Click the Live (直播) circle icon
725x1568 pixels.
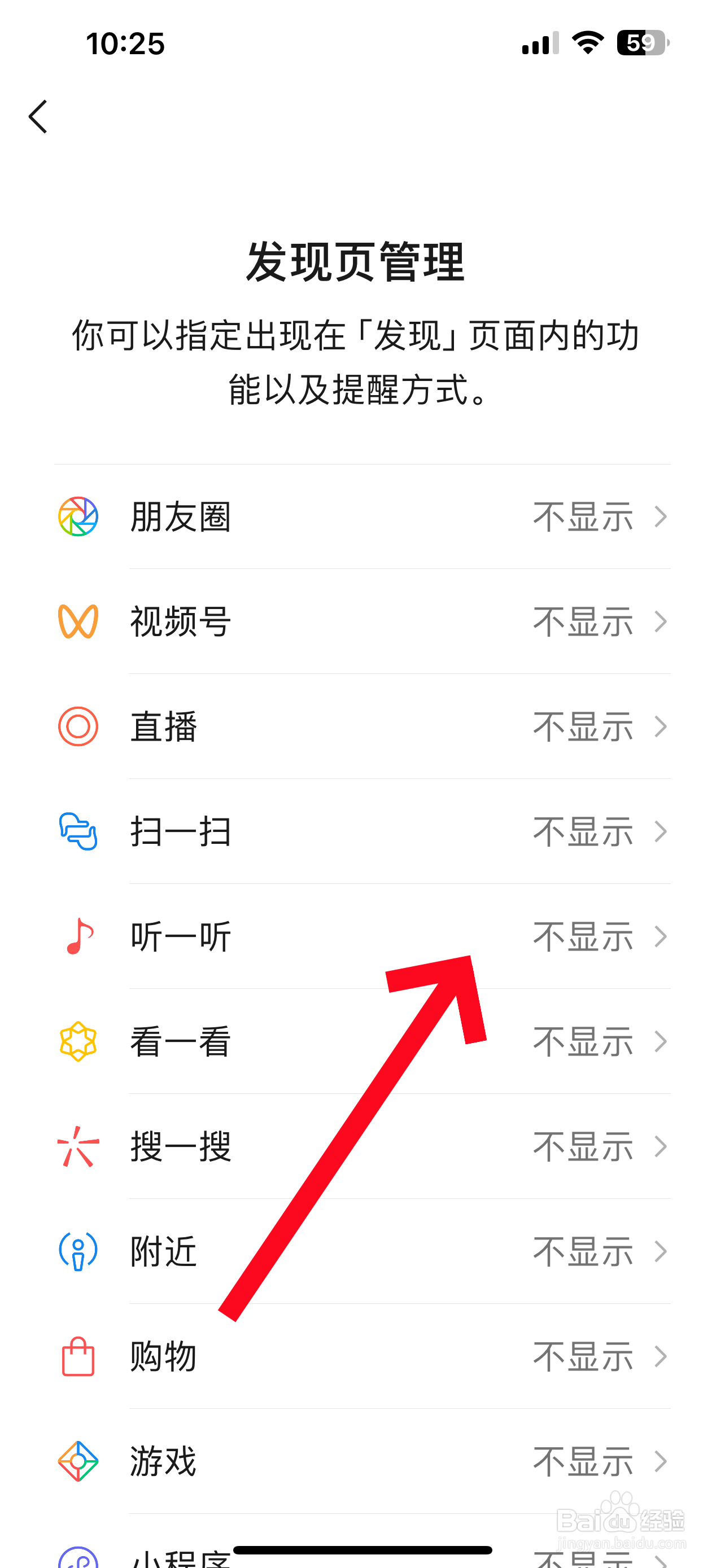[x=78, y=726]
